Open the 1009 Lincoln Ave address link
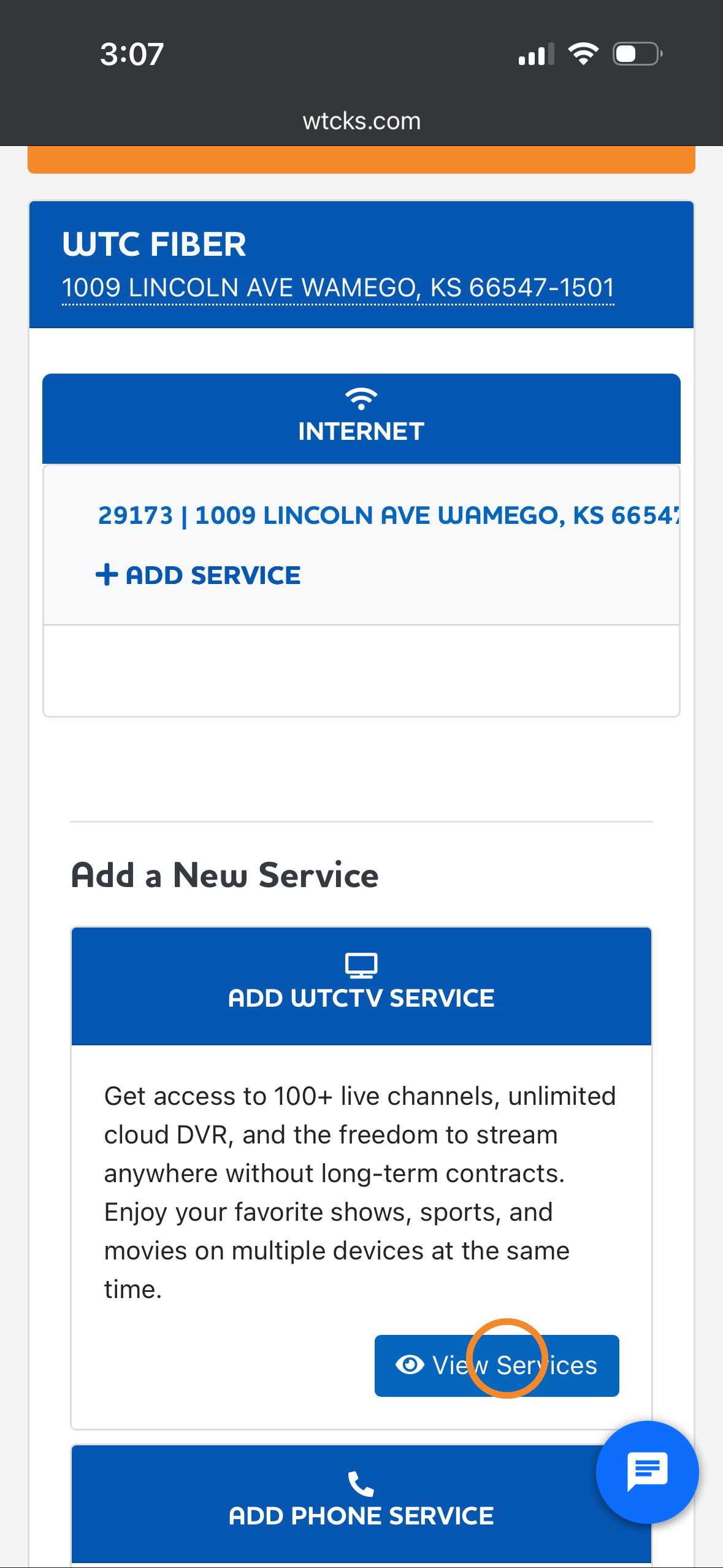 pyautogui.click(x=338, y=288)
